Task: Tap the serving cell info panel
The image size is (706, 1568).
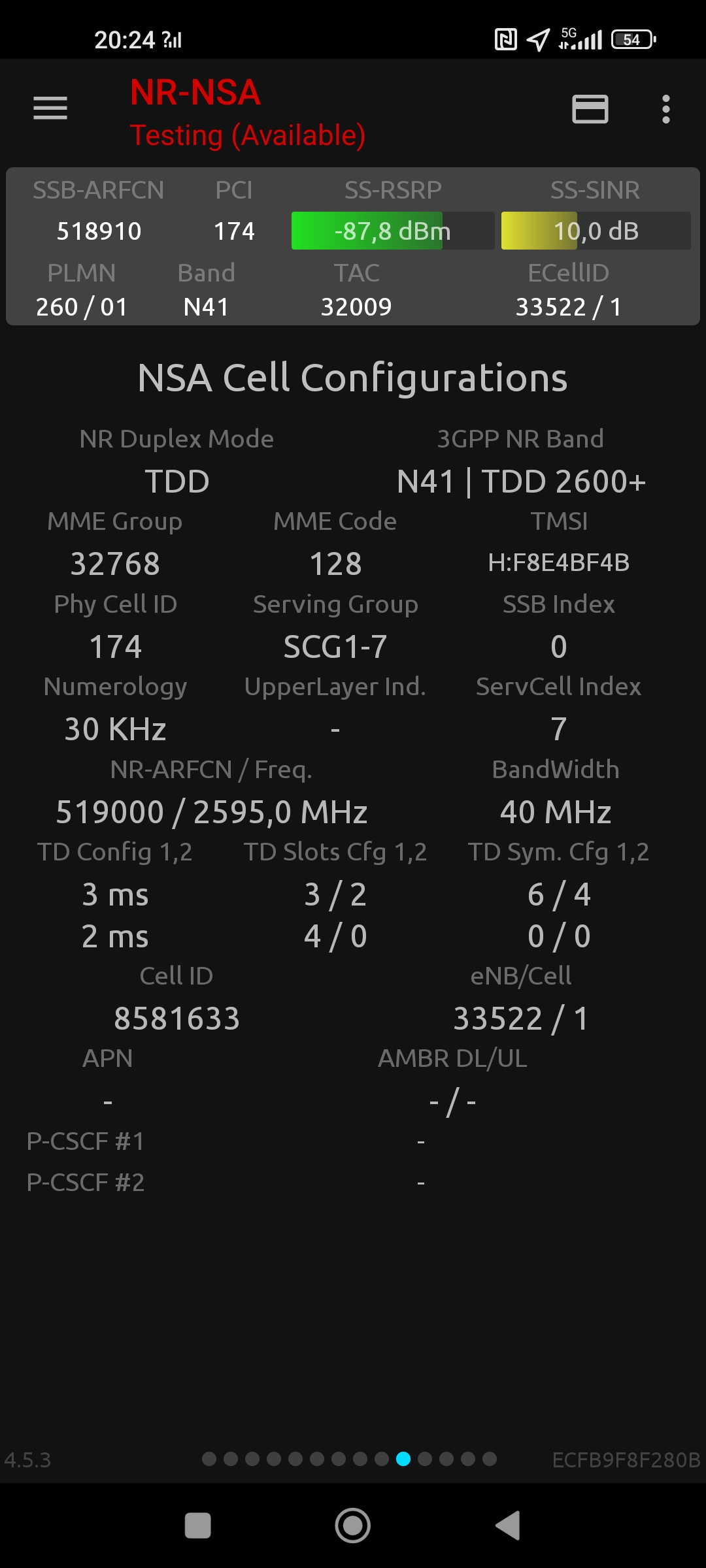Action: point(353,247)
